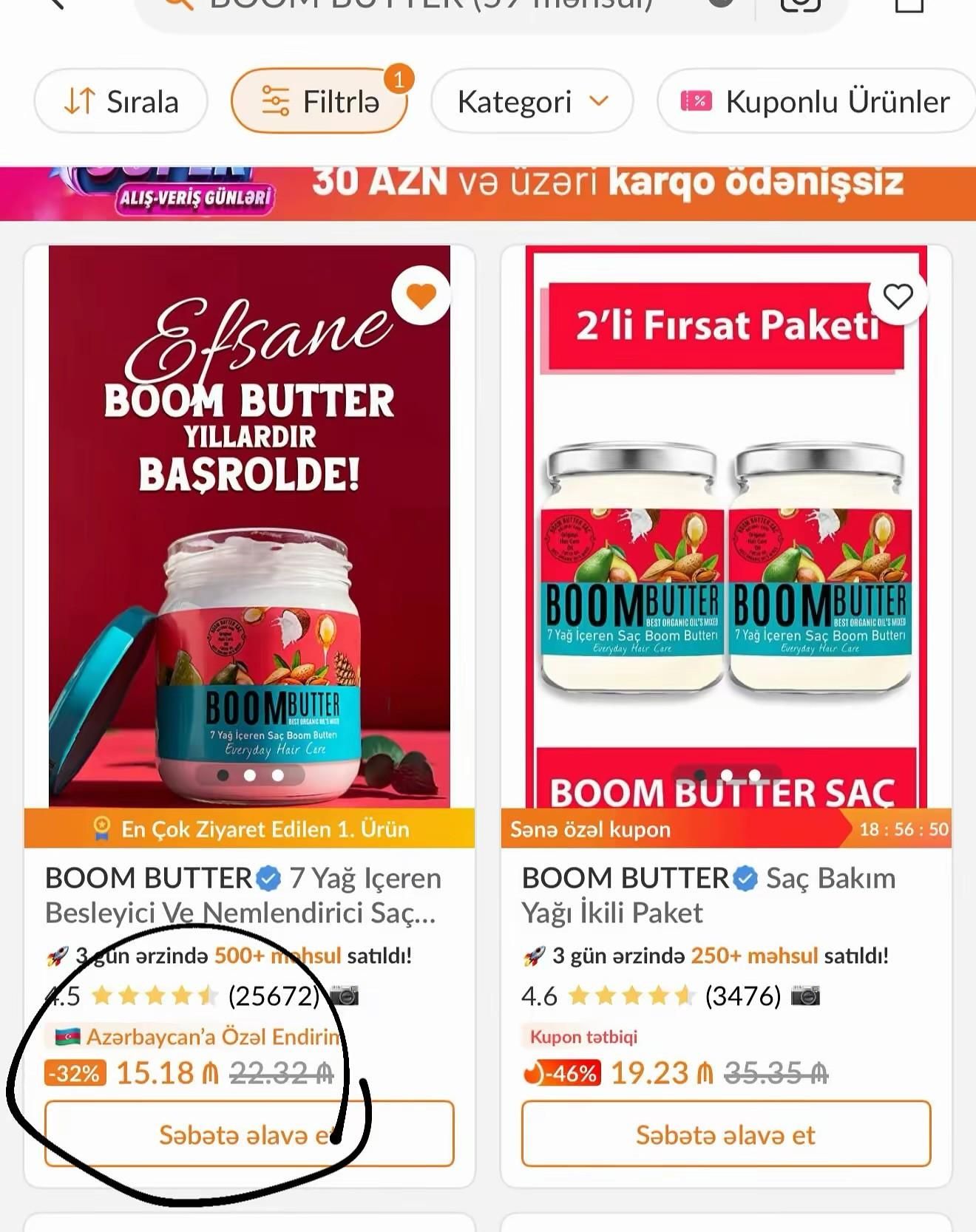The height and width of the screenshot is (1232, 976).
Task: Unfavorite the 7 Yağ Içeren Boom Butter product
Action: click(421, 296)
